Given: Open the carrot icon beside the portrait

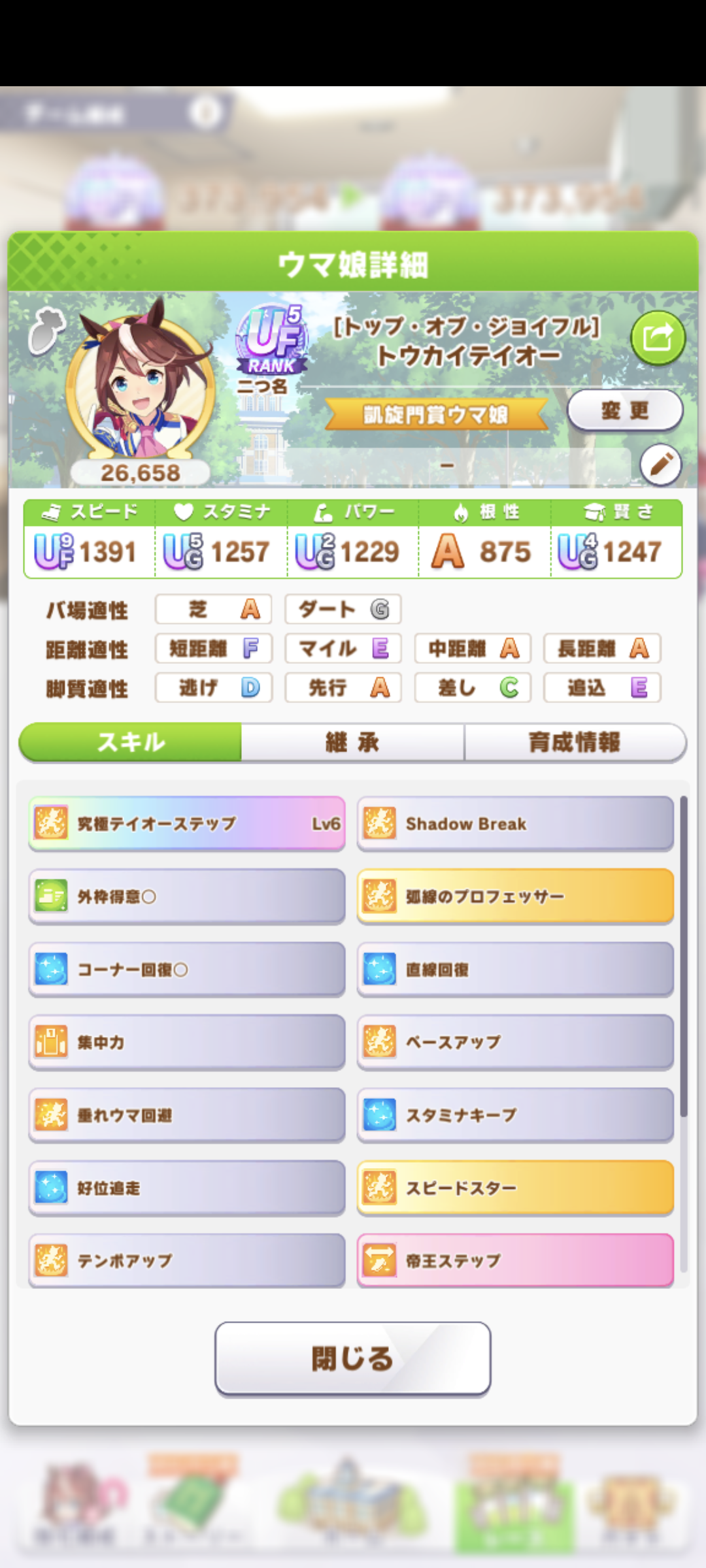Looking at the screenshot, I should [46, 331].
